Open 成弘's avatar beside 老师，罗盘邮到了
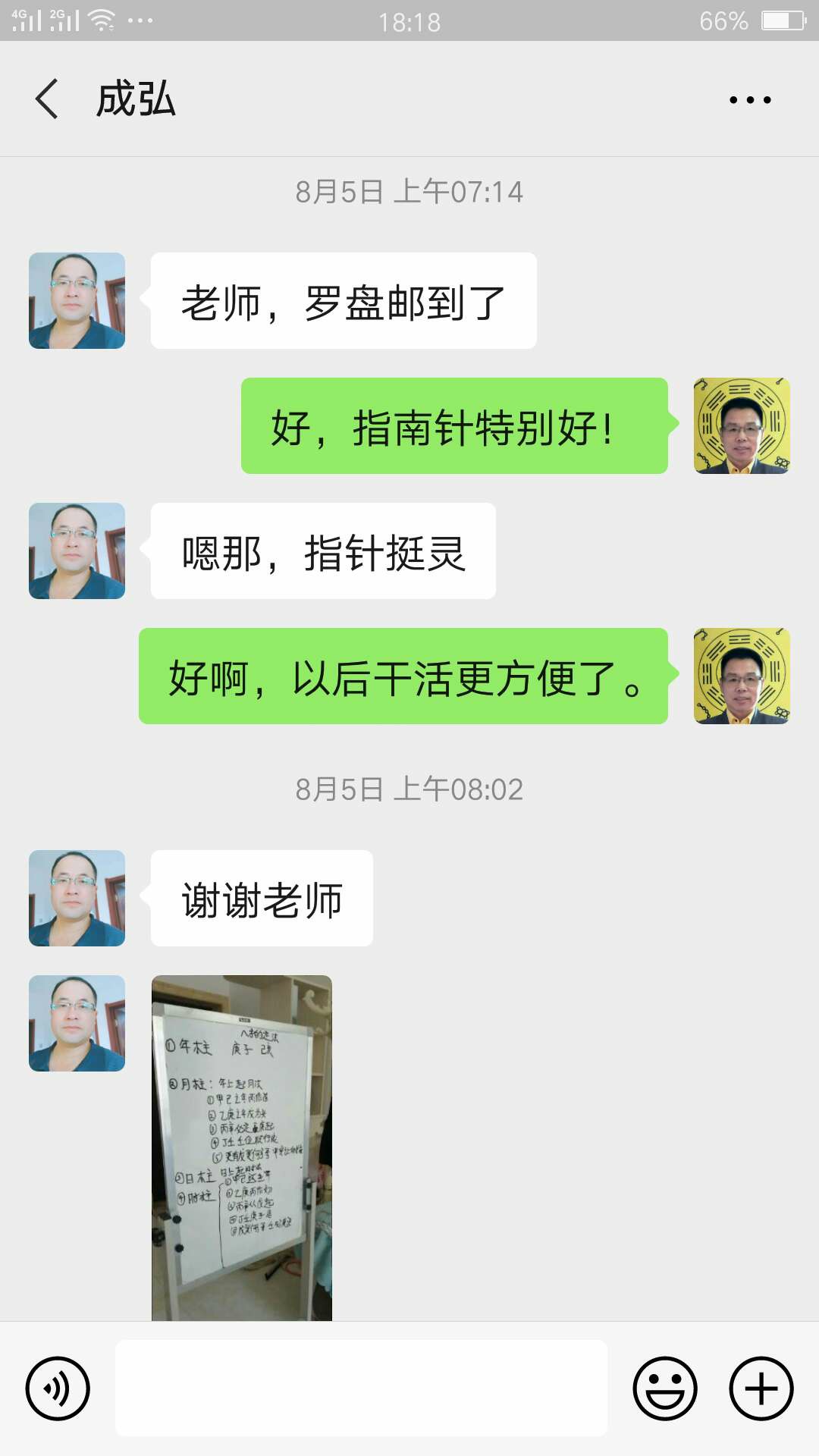This screenshot has width=819, height=1456. (x=77, y=301)
